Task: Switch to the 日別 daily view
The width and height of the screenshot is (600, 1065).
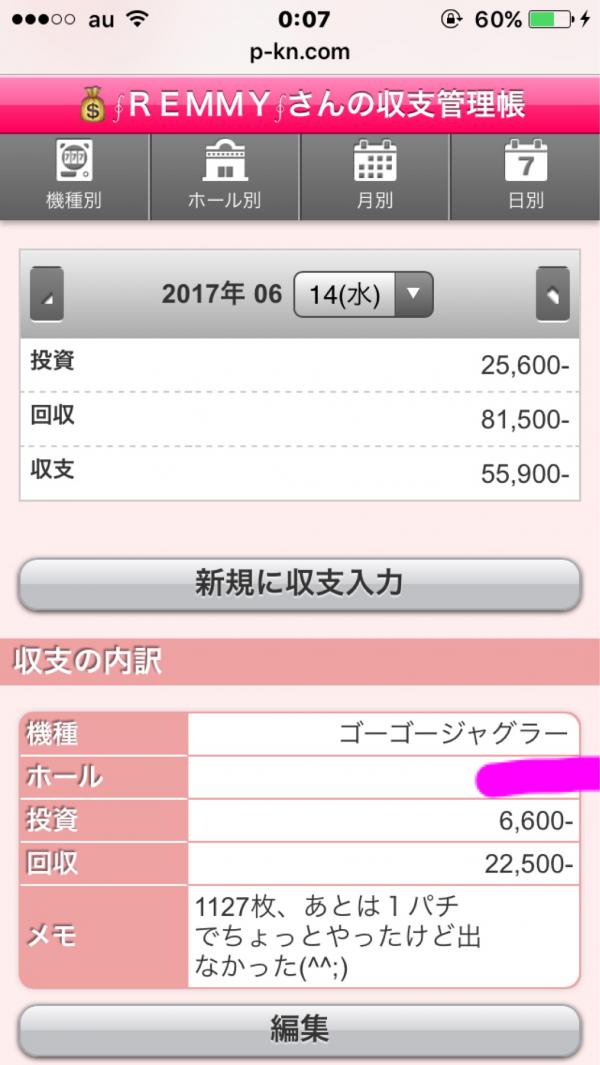Action: (525, 177)
